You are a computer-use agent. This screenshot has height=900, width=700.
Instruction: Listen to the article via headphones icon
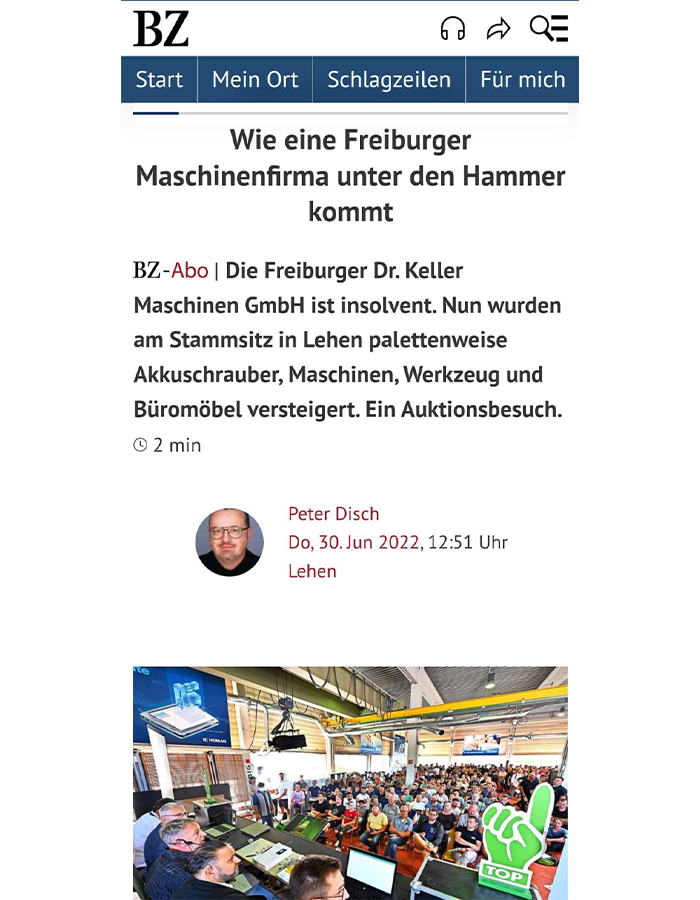coord(453,29)
